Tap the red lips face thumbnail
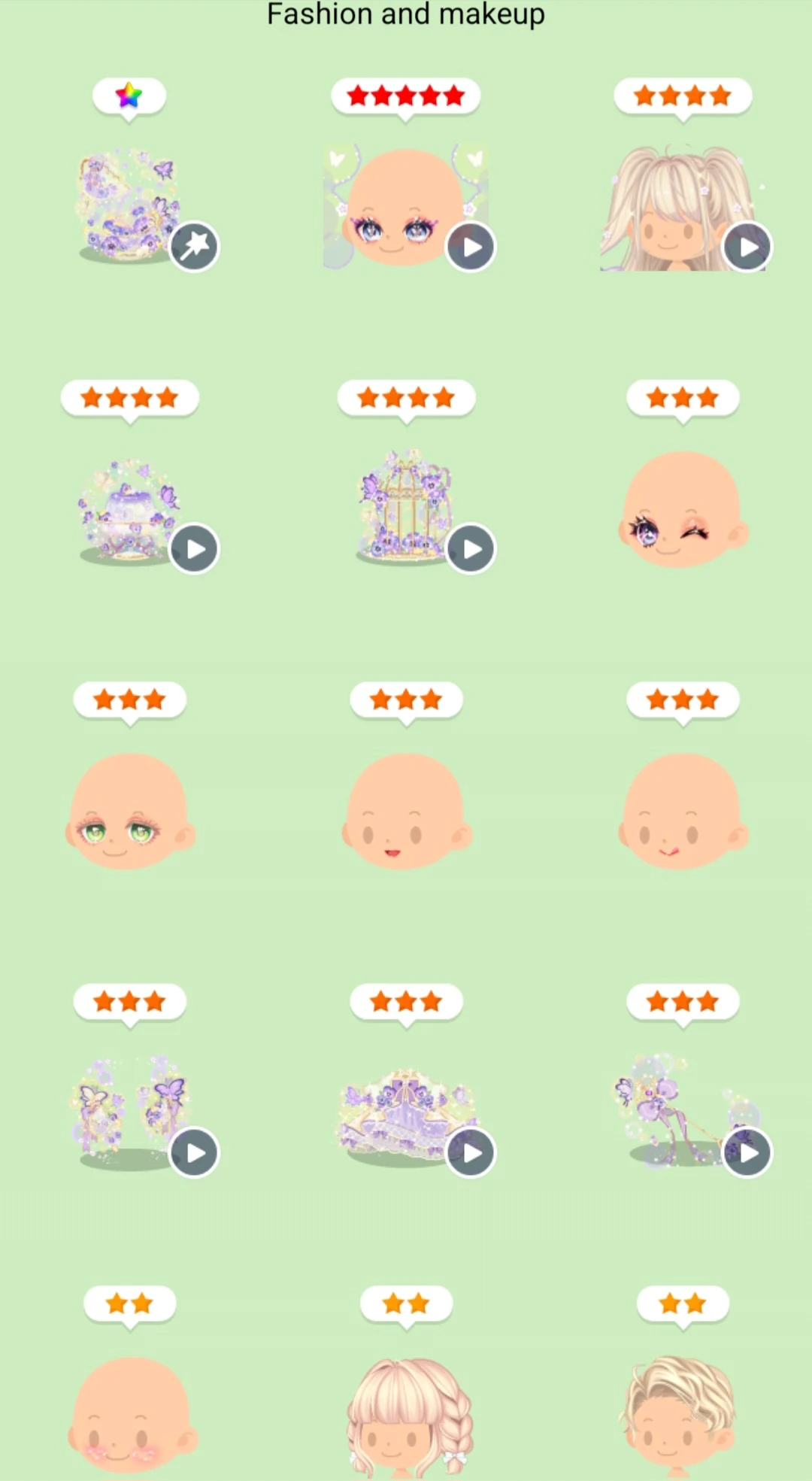Screen dimensions: 812x1481 pyautogui.click(x=405, y=814)
